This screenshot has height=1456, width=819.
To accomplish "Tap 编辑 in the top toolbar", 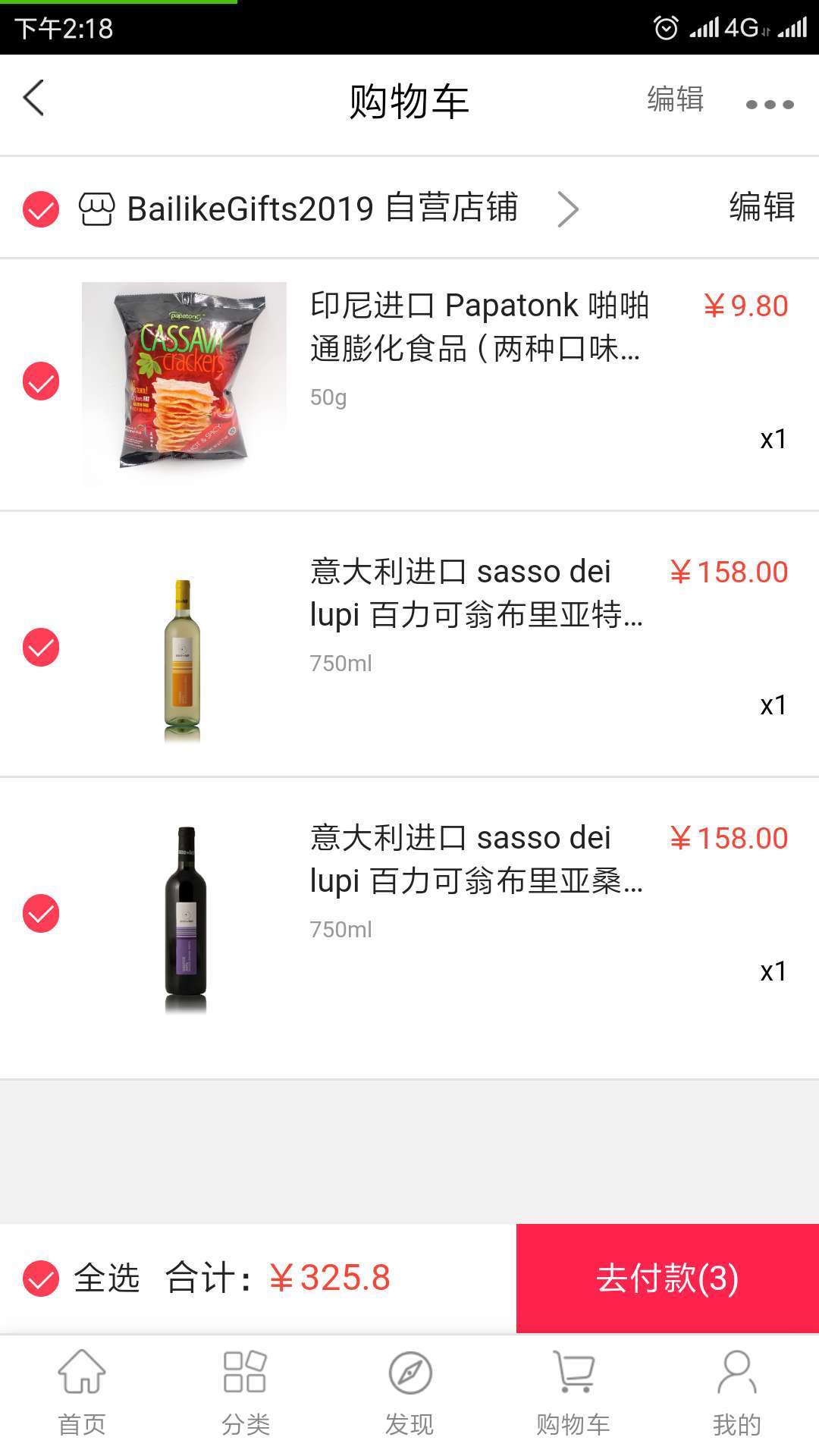I will coord(675,99).
